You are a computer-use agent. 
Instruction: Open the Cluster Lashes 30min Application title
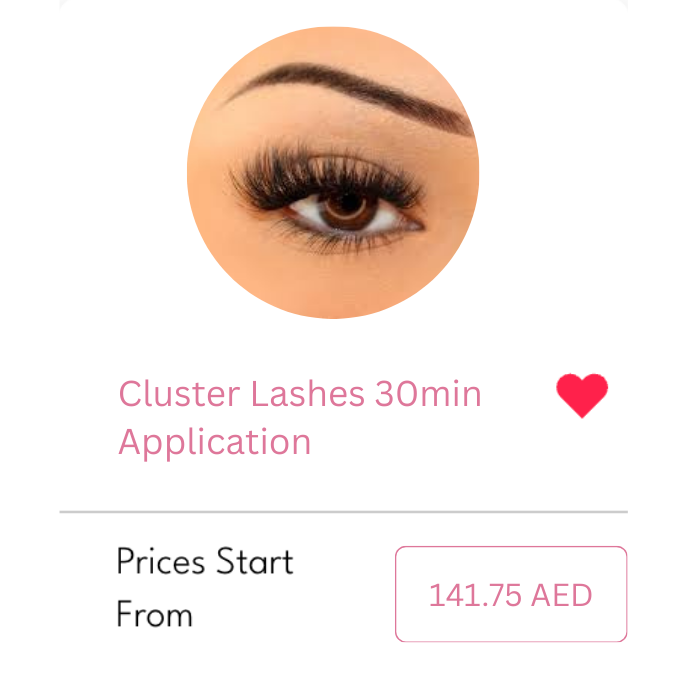click(x=300, y=417)
